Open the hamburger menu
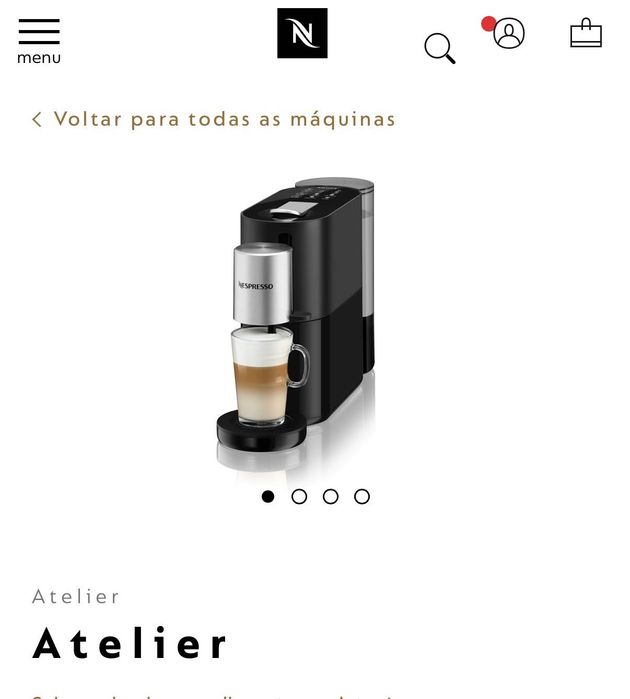 pyautogui.click(x=39, y=41)
